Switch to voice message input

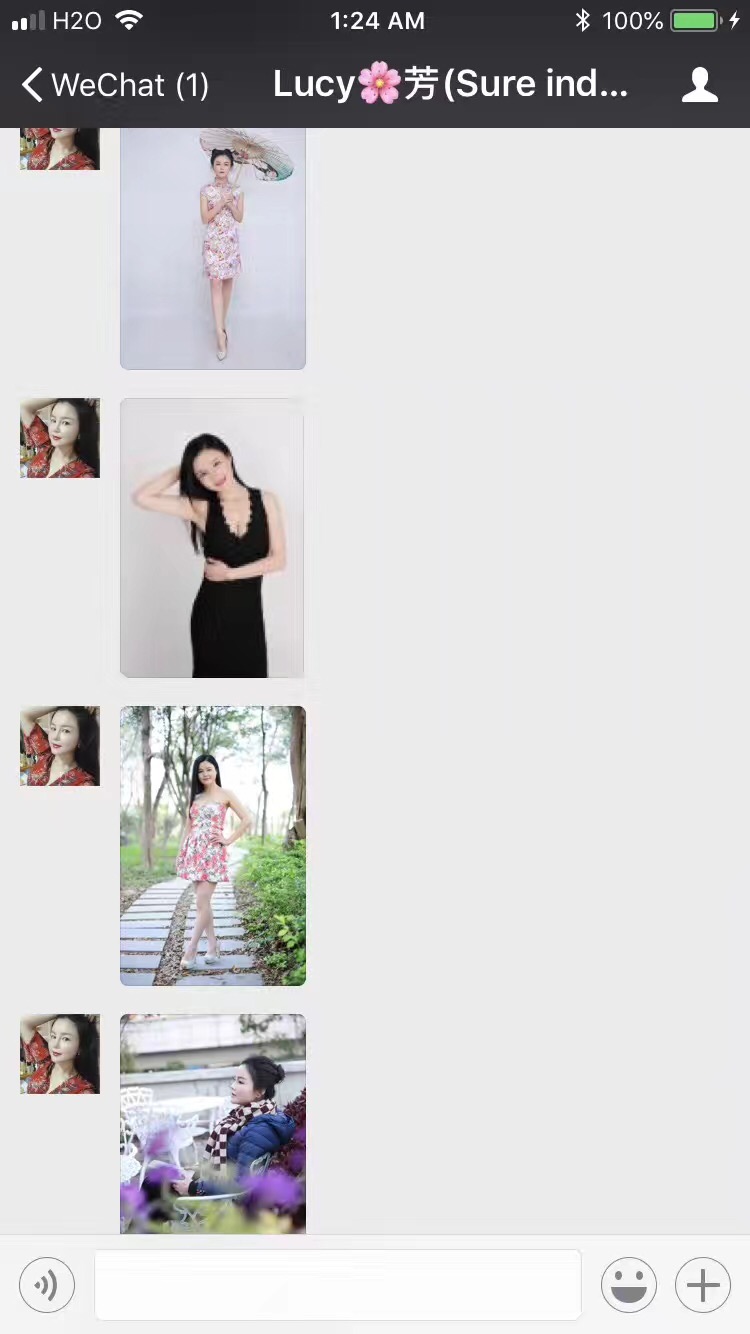[47, 1284]
